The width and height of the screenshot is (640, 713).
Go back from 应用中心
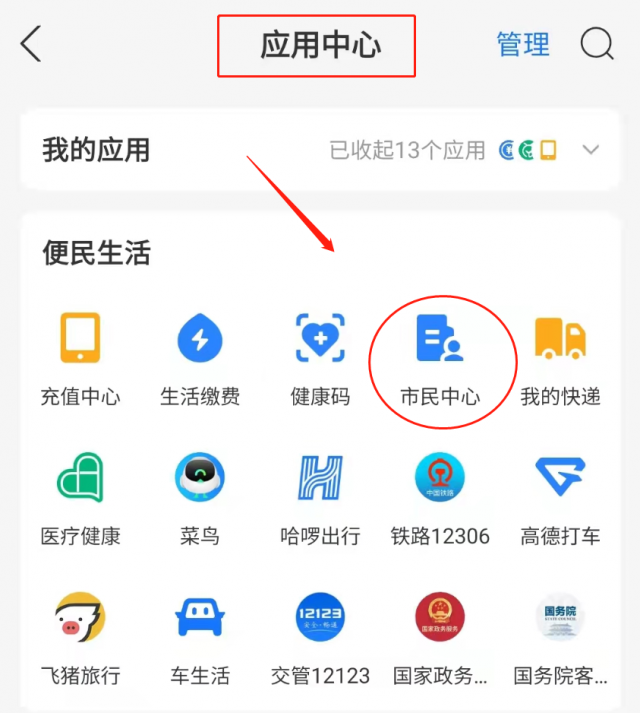pyautogui.click(x=31, y=45)
